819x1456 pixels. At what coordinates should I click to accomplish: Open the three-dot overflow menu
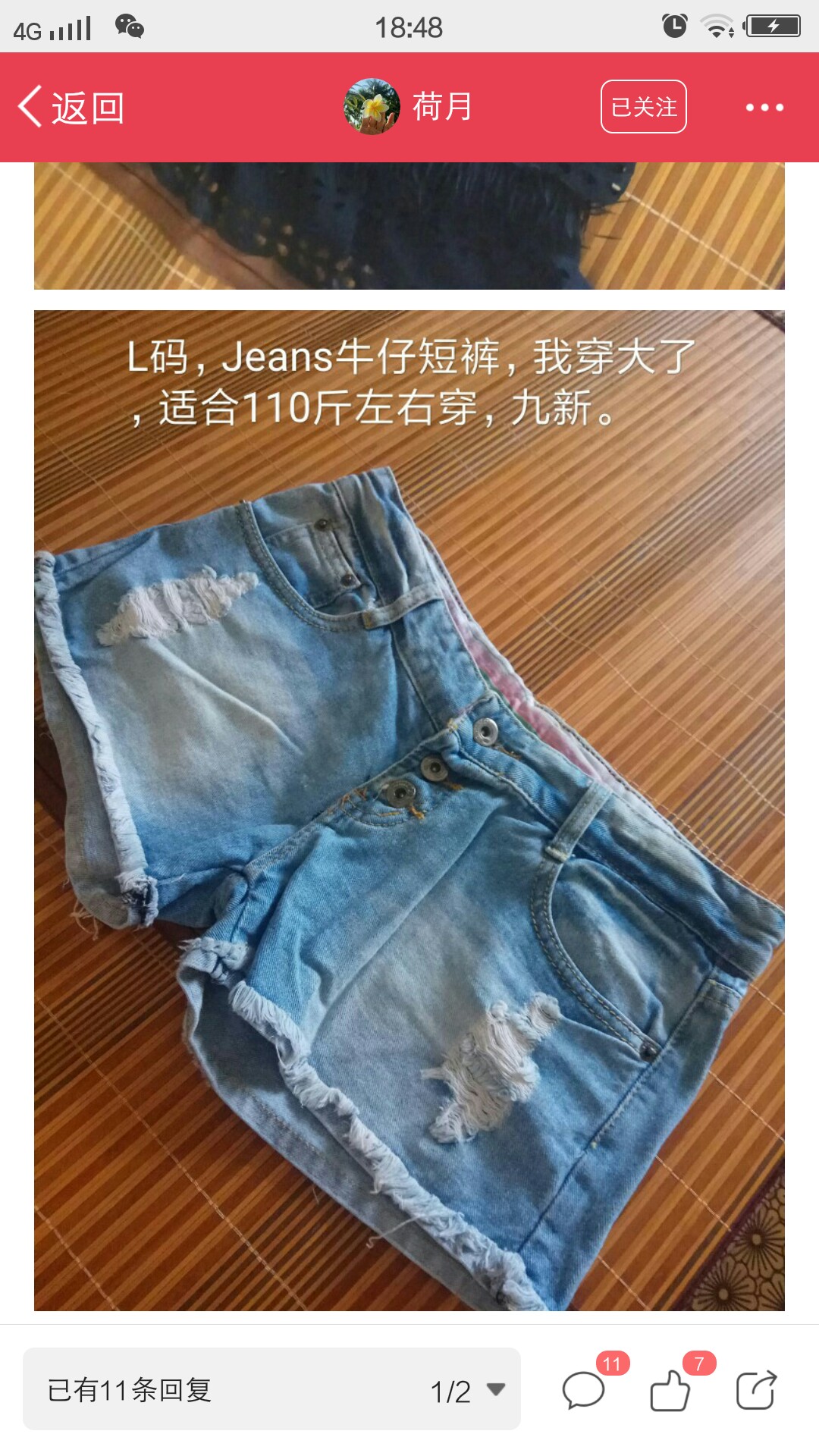(764, 108)
